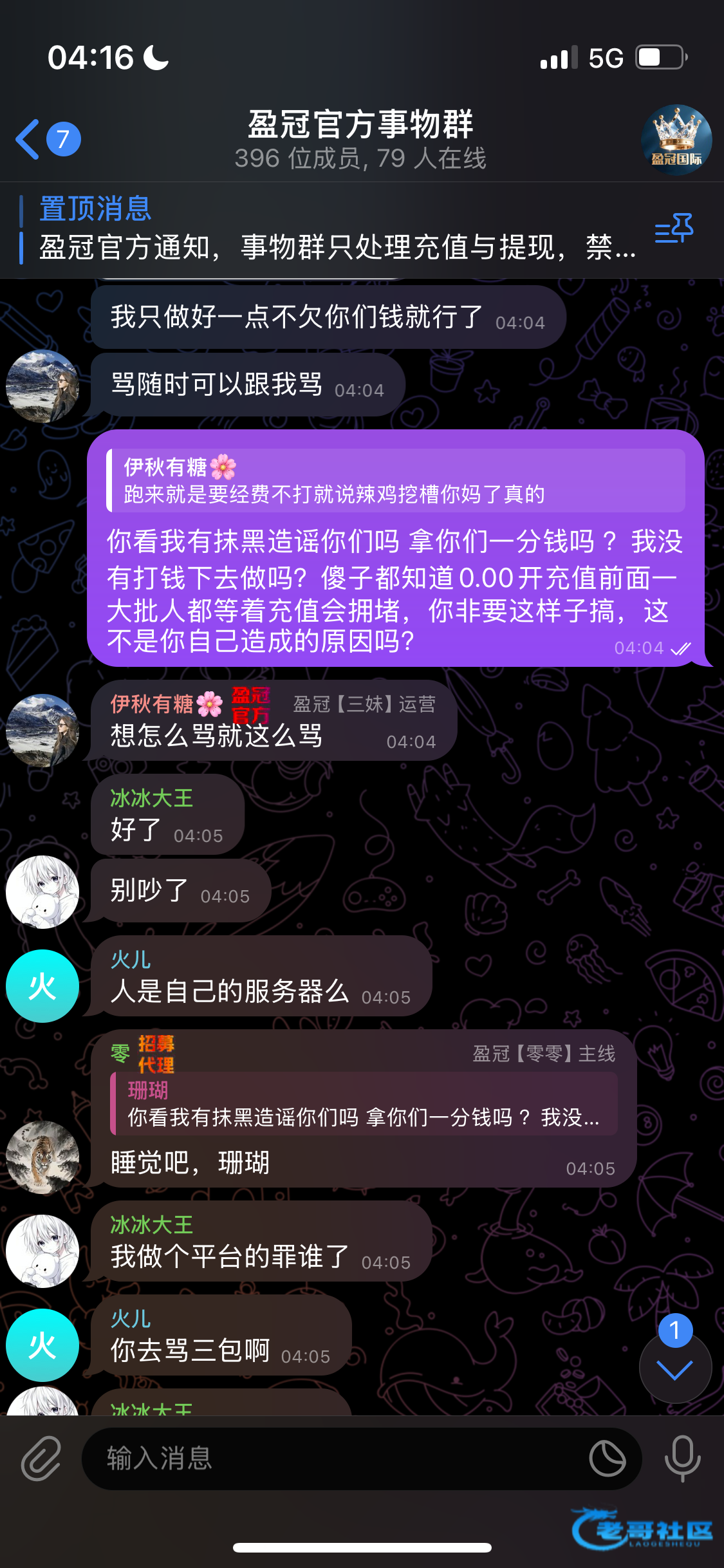This screenshot has width=724, height=1568.
Task: Open the 盈冠国际 group avatar
Action: [676, 140]
